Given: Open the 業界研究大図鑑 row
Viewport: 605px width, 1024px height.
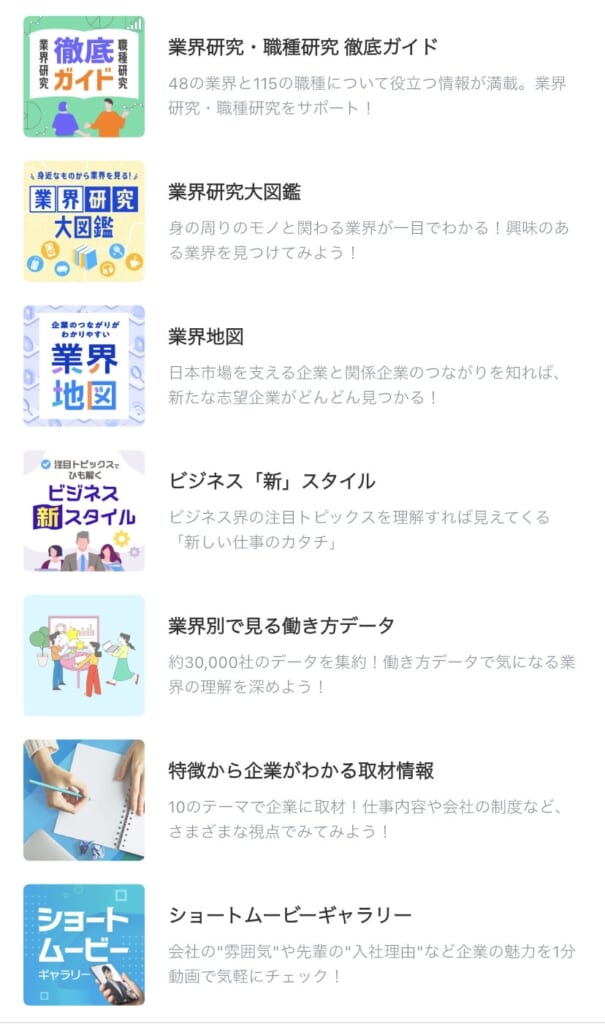Looking at the screenshot, I should pyautogui.click(x=235, y=192).
